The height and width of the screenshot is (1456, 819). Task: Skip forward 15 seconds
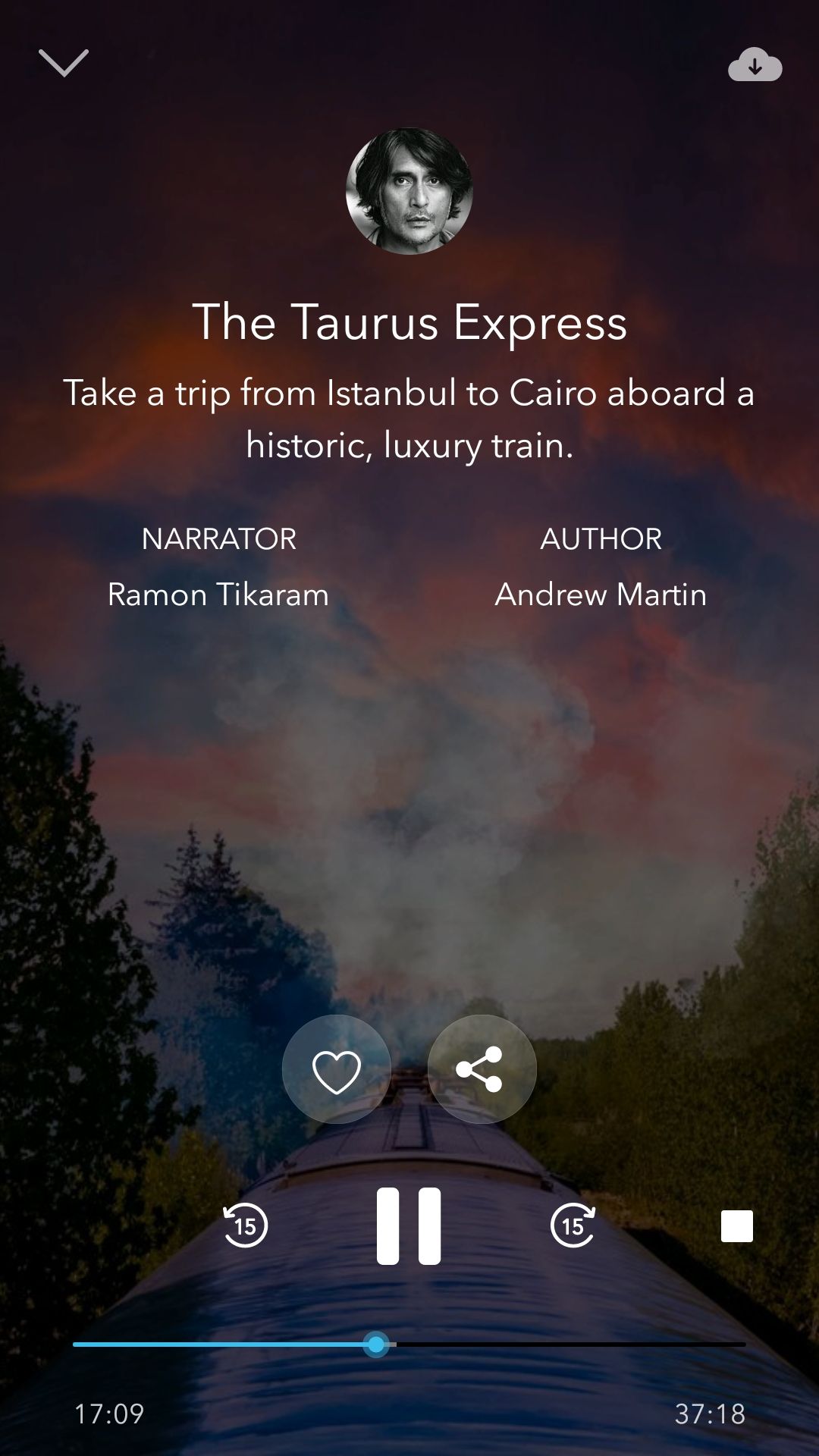click(x=573, y=1225)
